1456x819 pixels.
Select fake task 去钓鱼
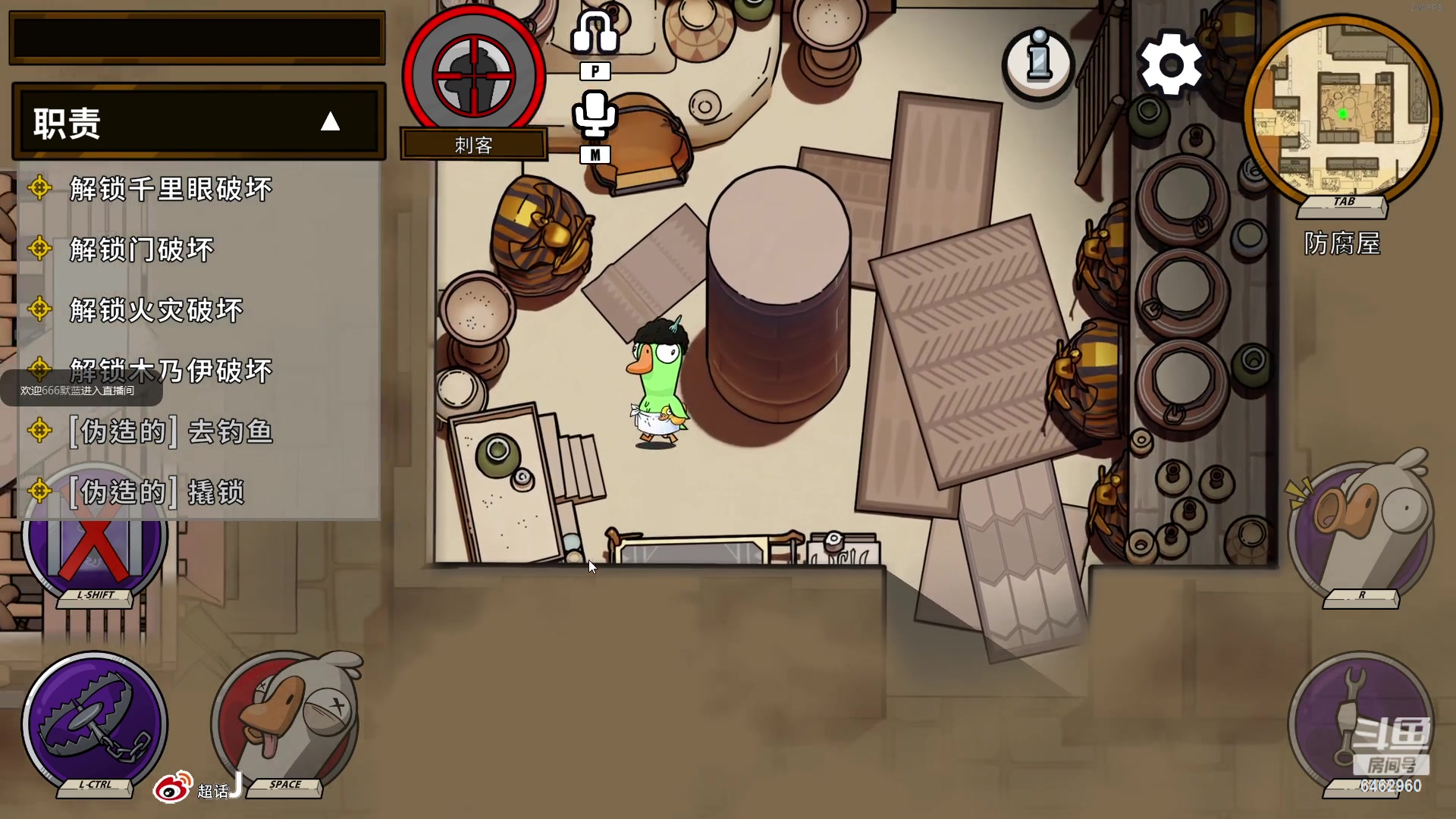click(x=171, y=431)
